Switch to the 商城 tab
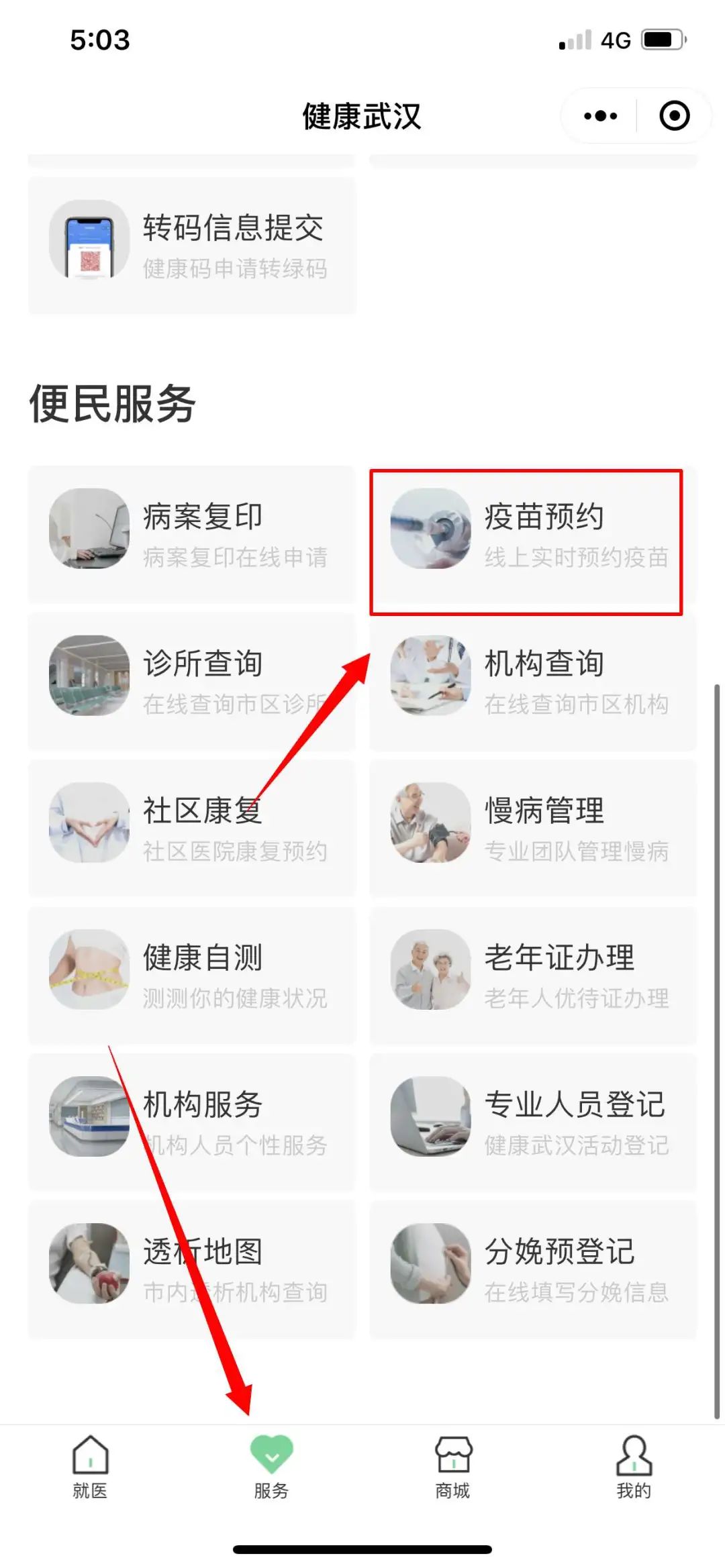 [x=452, y=1468]
